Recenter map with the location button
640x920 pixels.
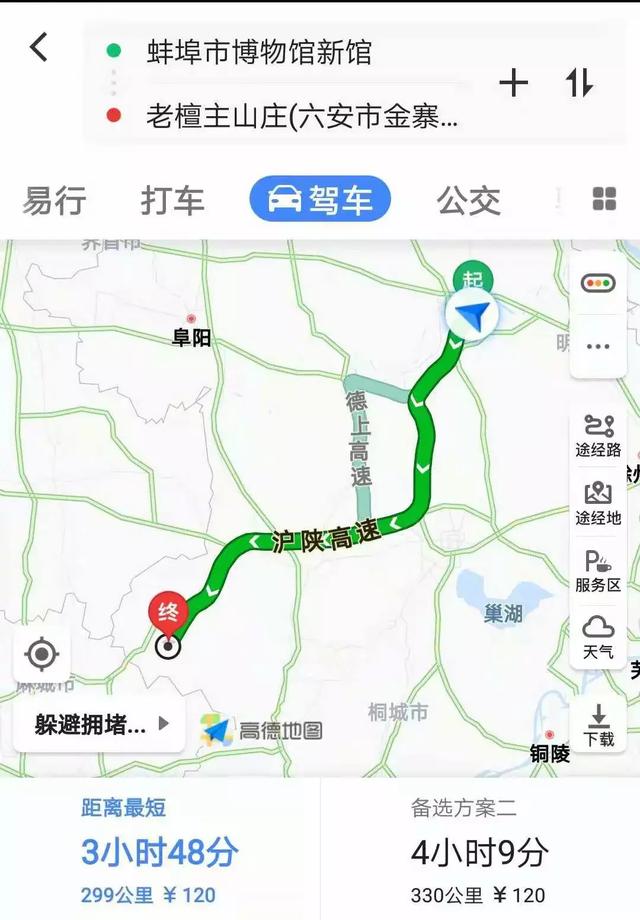(41, 655)
